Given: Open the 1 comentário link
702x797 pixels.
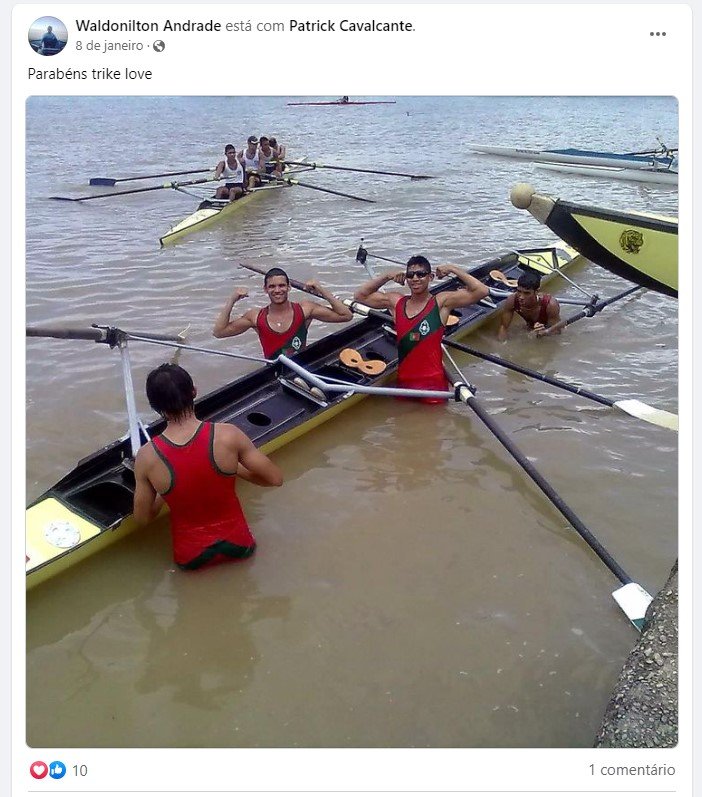Looking at the screenshot, I should (x=631, y=770).
